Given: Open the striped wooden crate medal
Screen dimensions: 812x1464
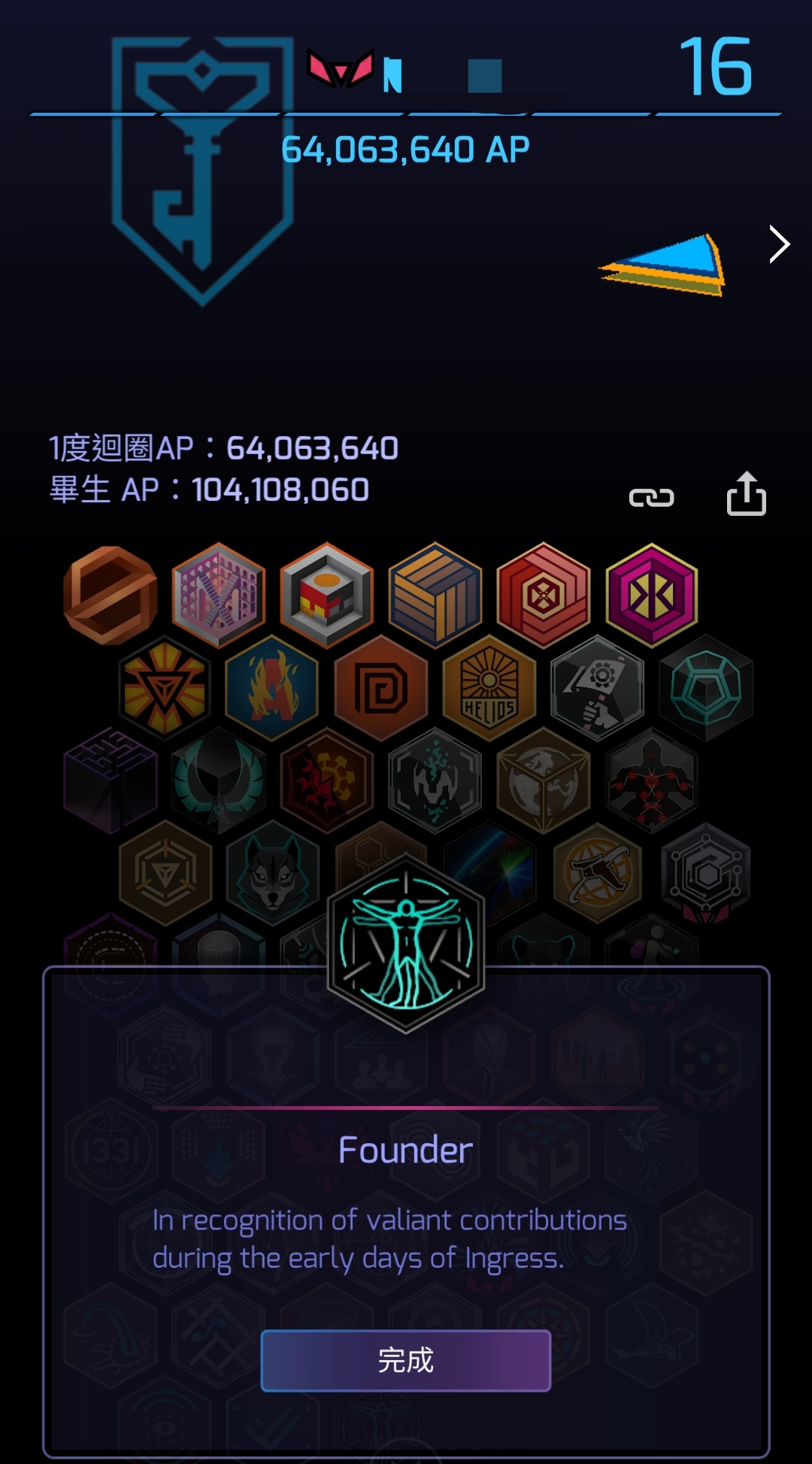Looking at the screenshot, I should [x=435, y=596].
